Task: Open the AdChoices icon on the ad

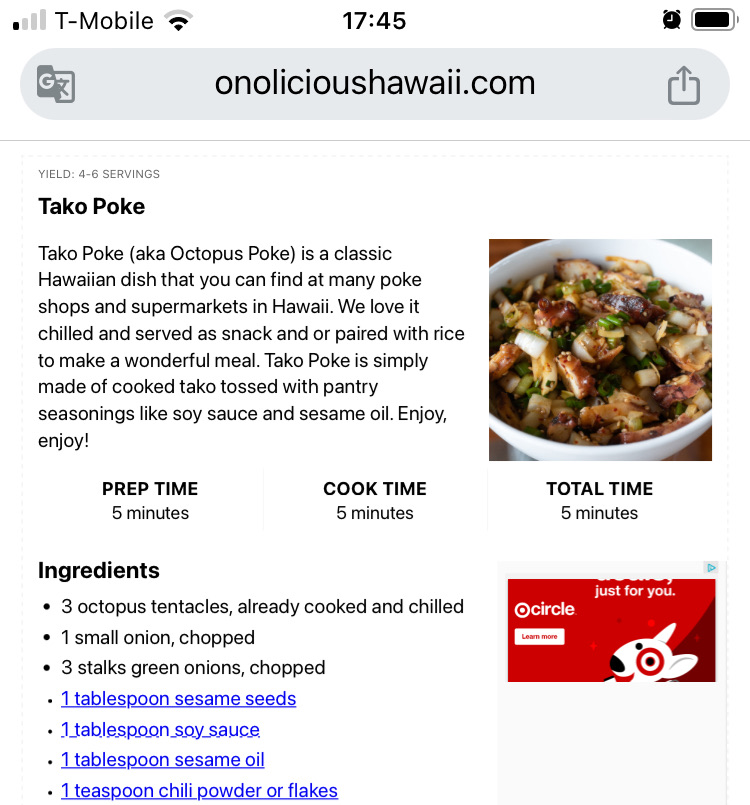Action: (711, 568)
